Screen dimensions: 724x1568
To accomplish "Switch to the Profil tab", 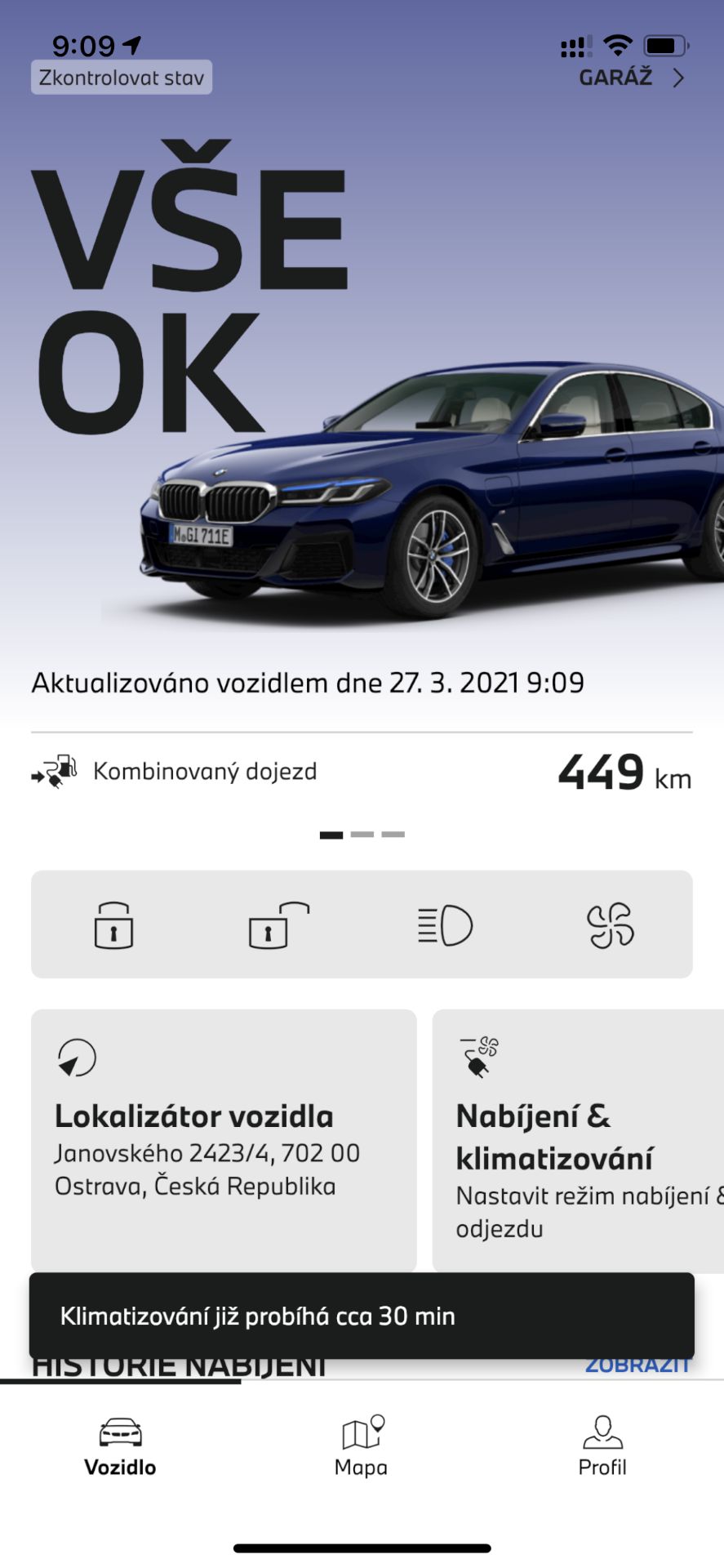I will 602,1447.
